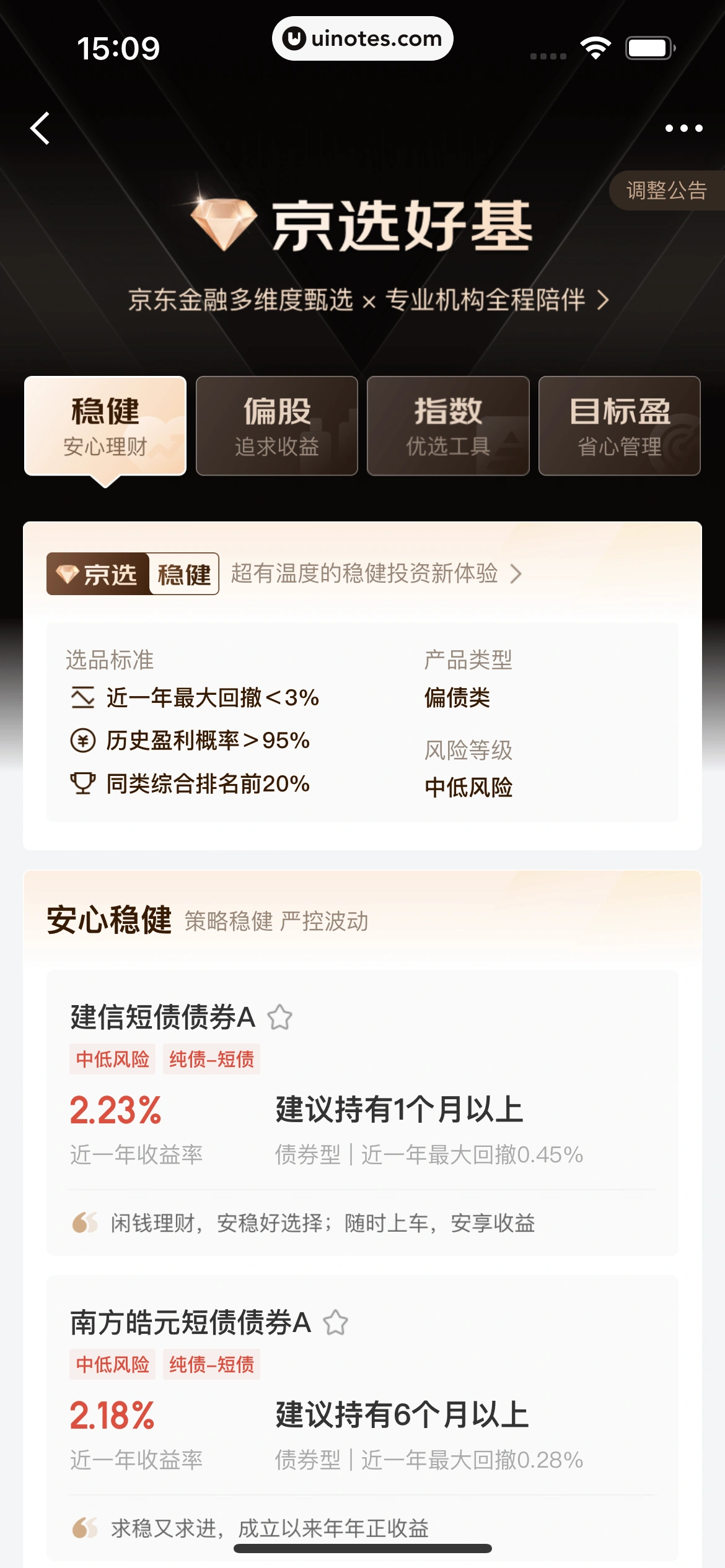Open 超有温度的稳健投资新体验 link

click(376, 573)
